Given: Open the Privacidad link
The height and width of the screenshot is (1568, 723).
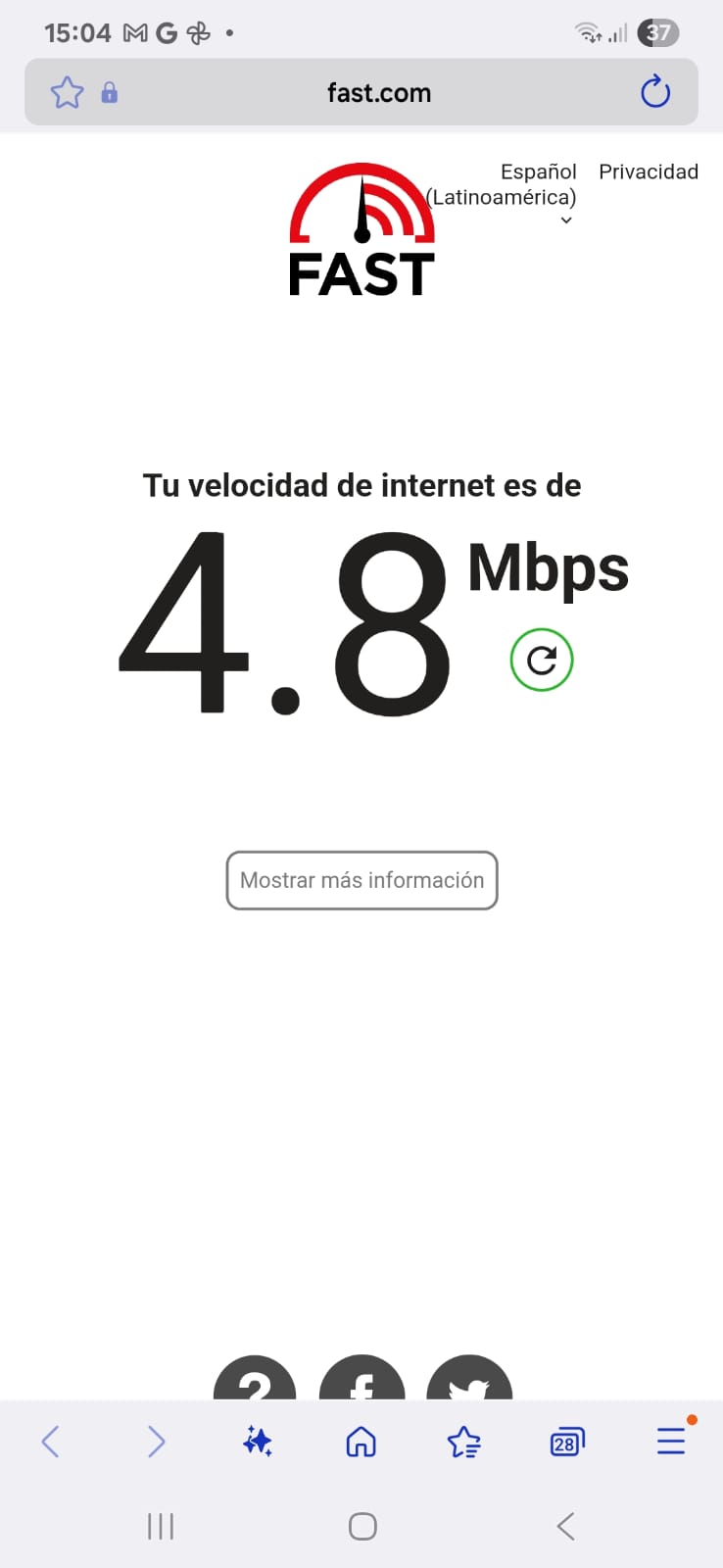Looking at the screenshot, I should [648, 171].
